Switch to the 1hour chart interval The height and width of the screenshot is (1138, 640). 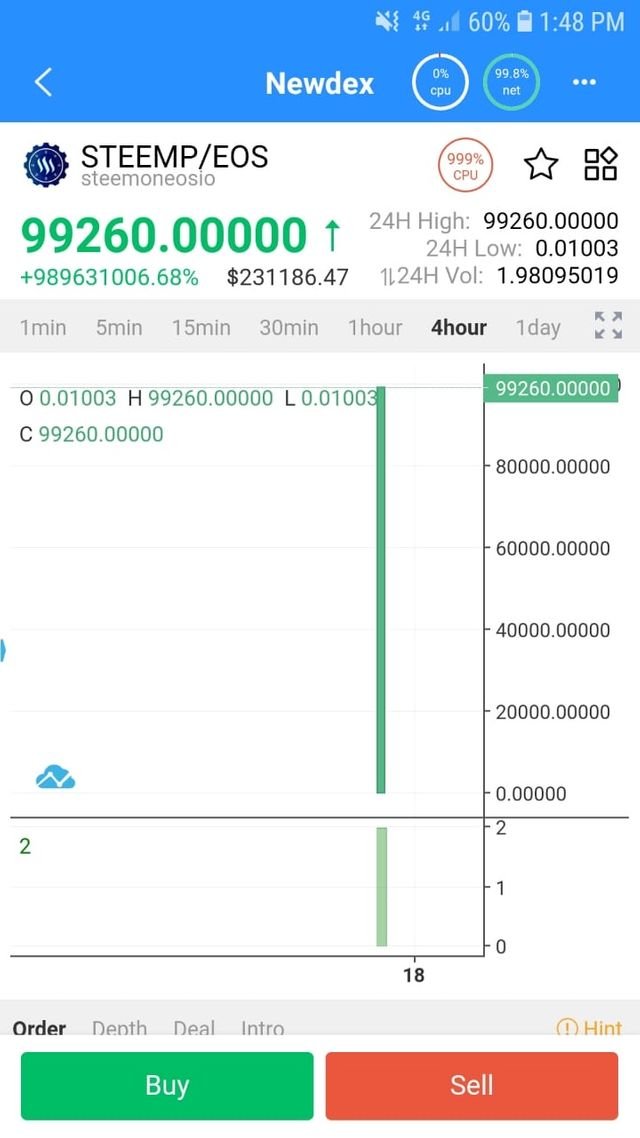coord(375,327)
